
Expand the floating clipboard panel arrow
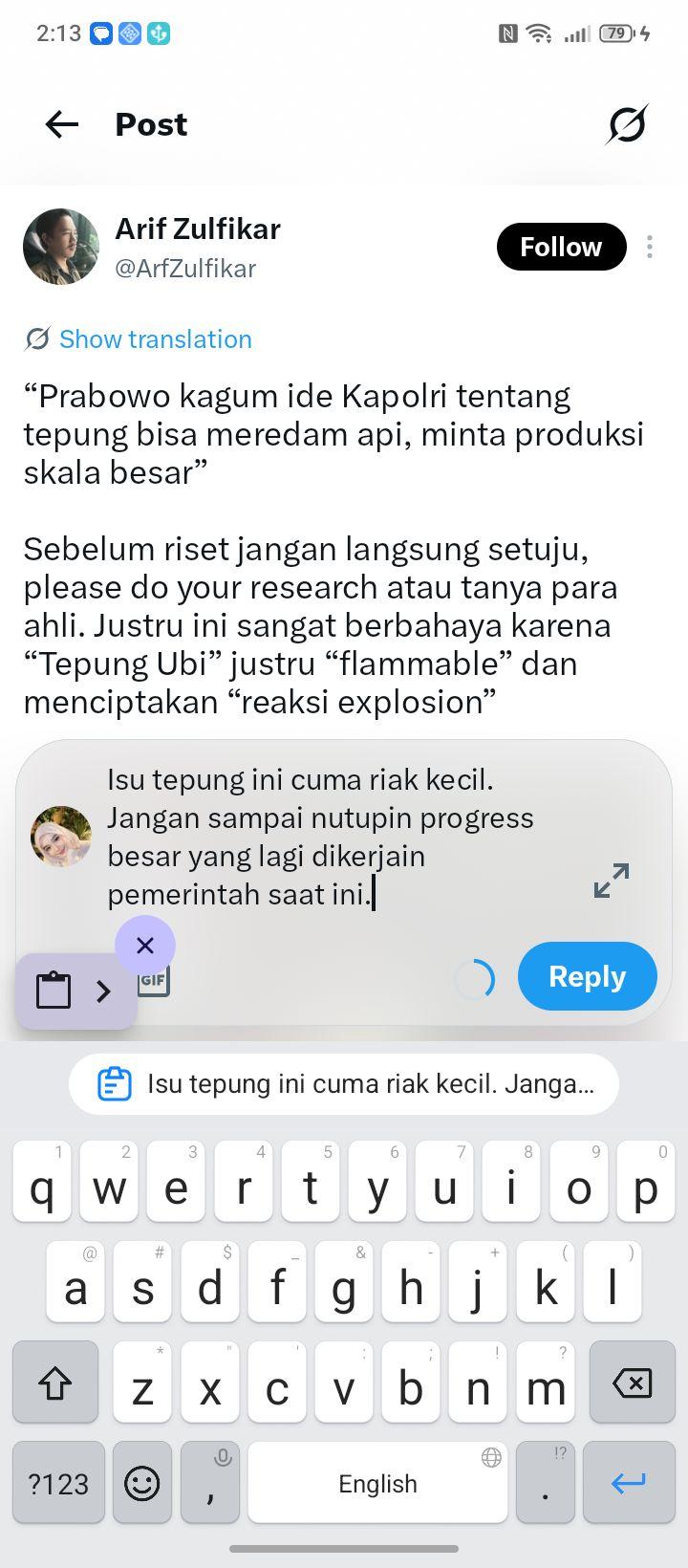(x=103, y=991)
